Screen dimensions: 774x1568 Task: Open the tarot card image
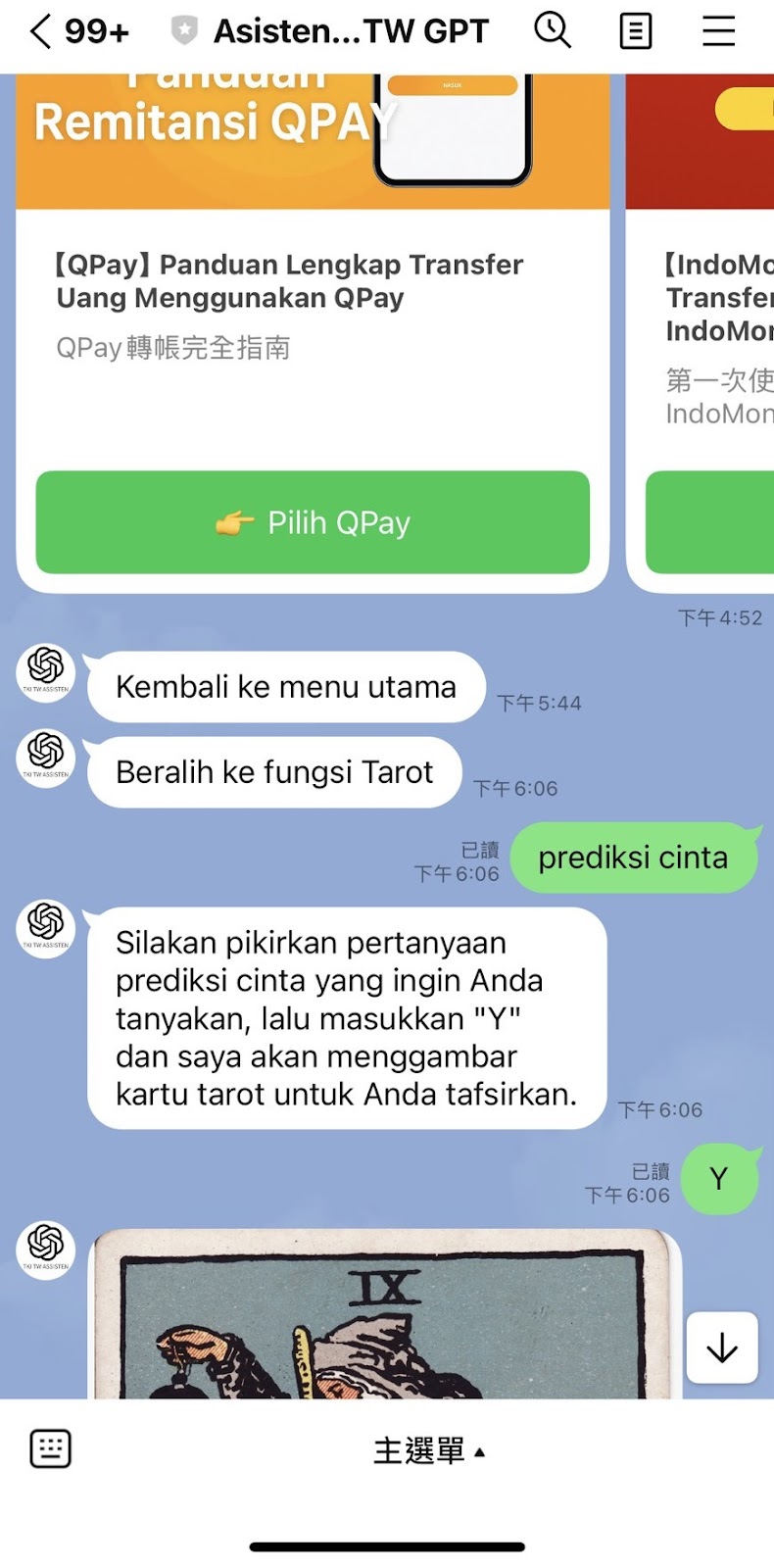coord(384,1313)
